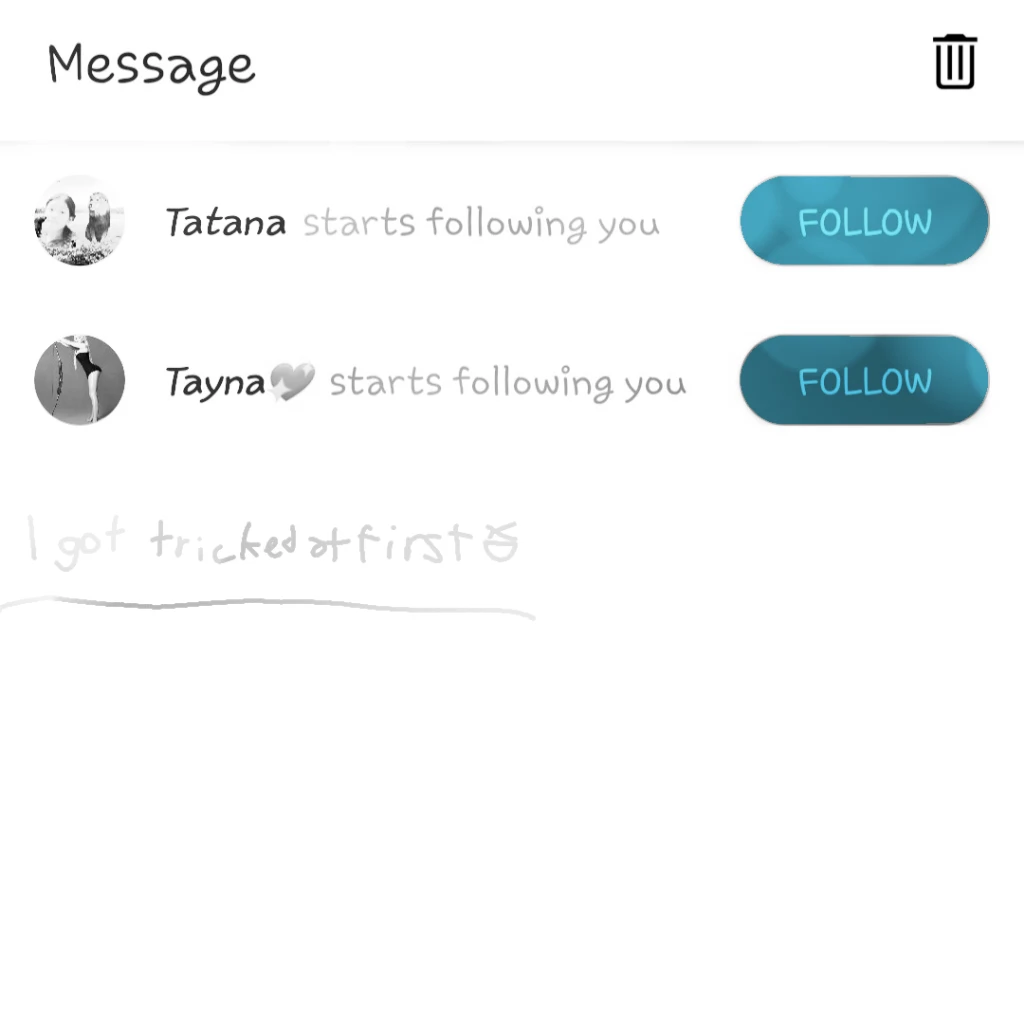Delete messages with the trash icon
This screenshot has height=1024, width=1024.
click(x=955, y=61)
